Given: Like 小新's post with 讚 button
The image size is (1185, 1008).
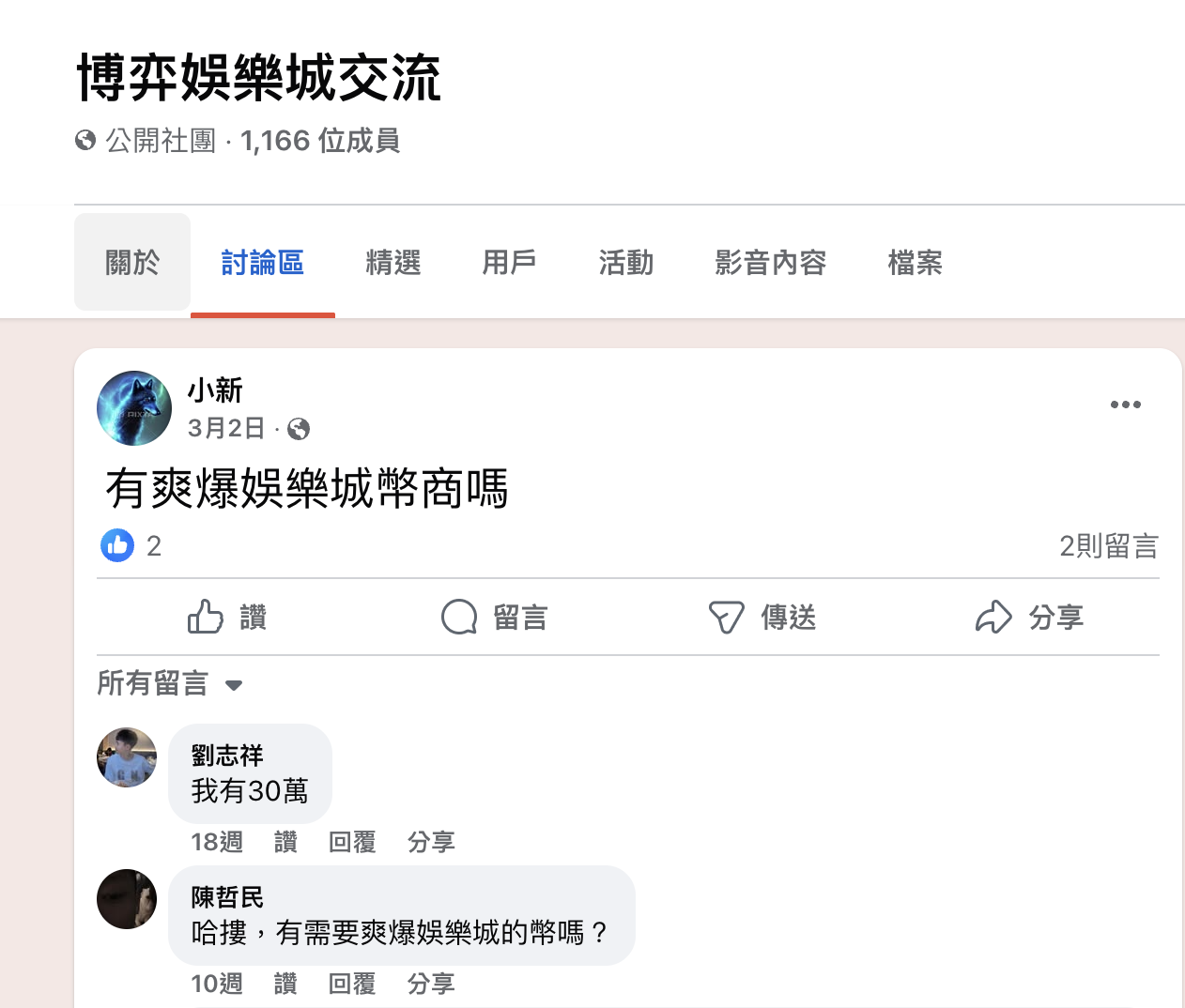Looking at the screenshot, I should click(227, 618).
